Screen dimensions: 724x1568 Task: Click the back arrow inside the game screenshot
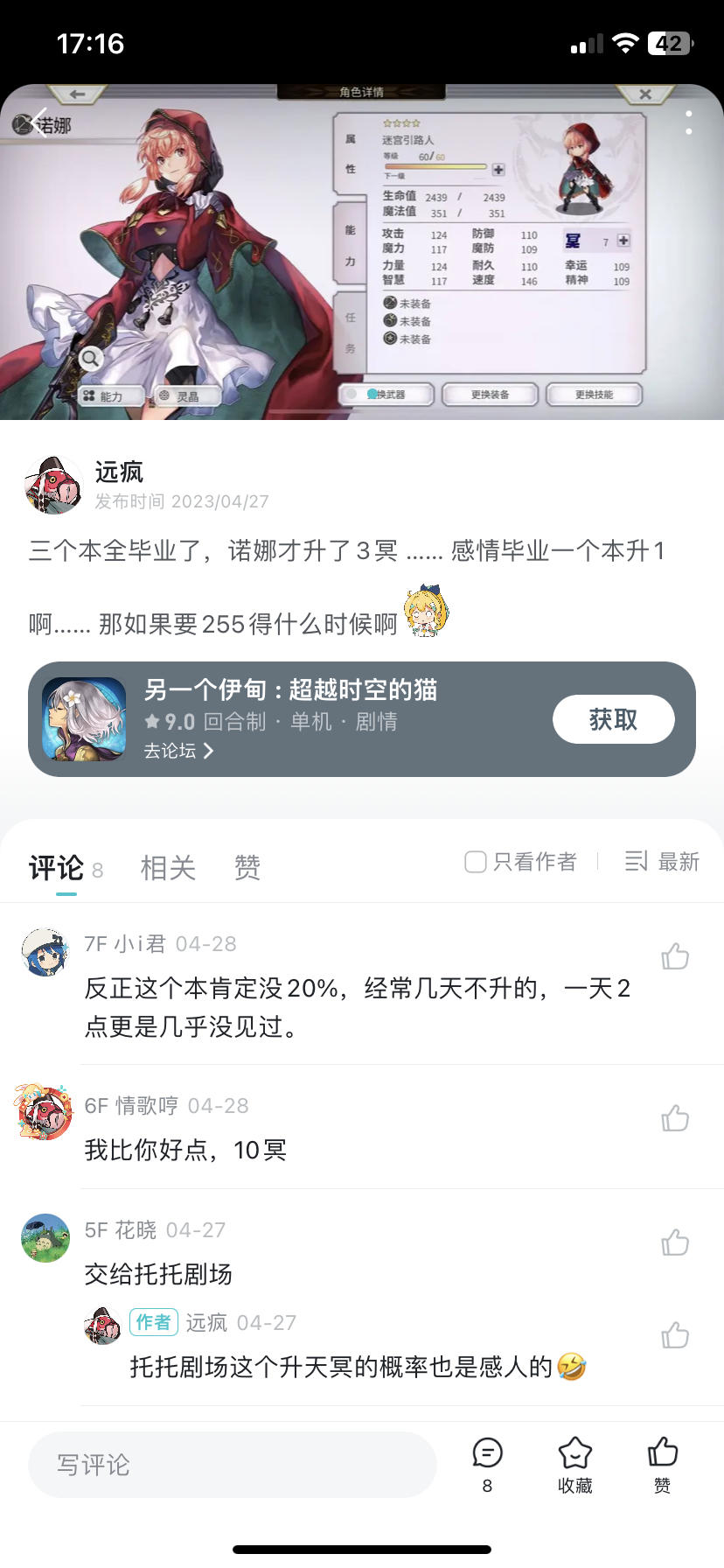pos(76,94)
